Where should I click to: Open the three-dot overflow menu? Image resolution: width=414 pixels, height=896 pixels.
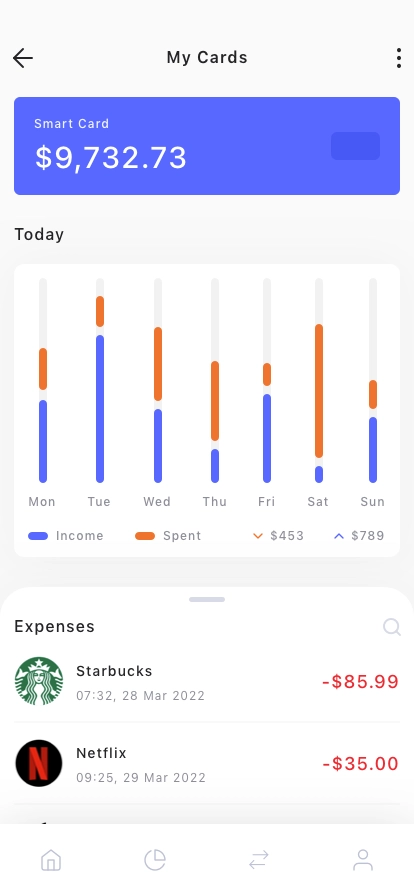(399, 58)
